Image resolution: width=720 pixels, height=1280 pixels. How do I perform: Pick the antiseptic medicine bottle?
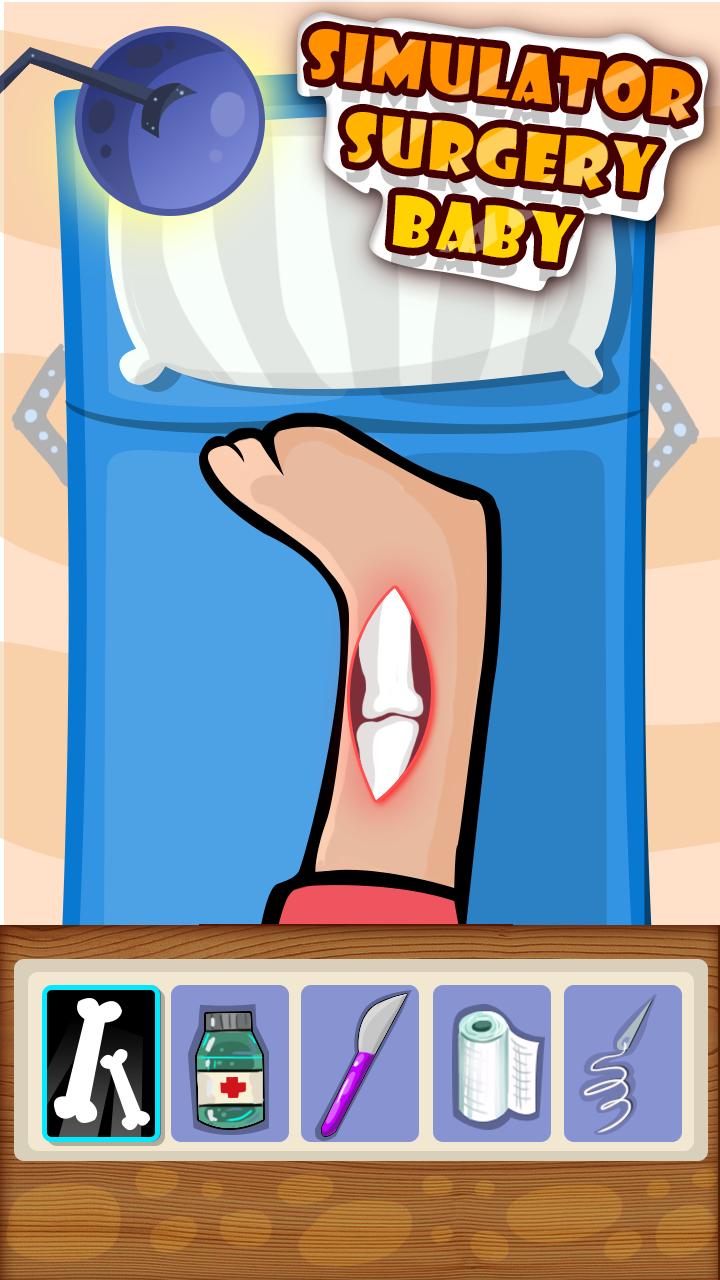pyautogui.click(x=230, y=1063)
